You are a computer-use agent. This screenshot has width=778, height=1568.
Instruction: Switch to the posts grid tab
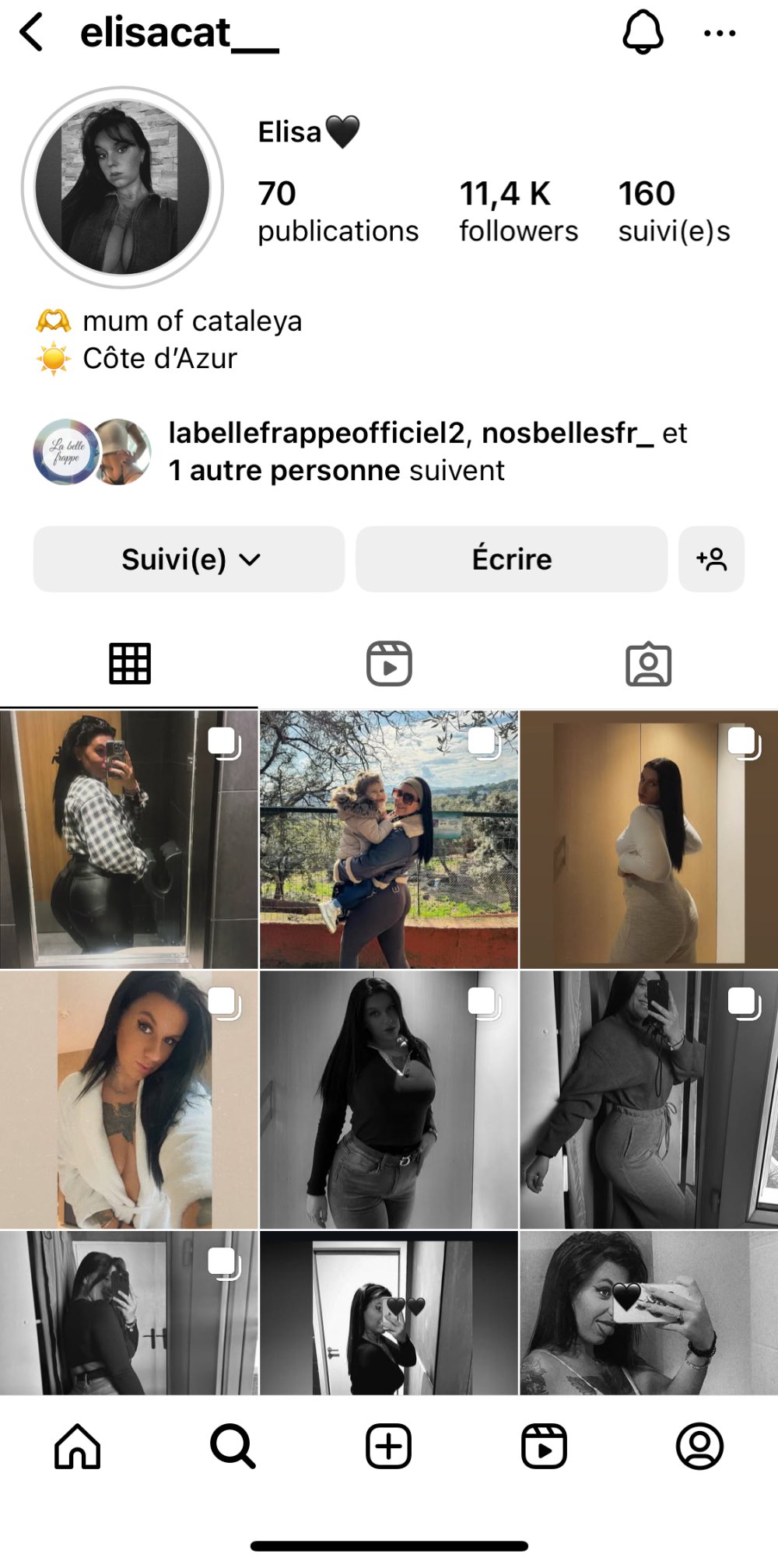pyautogui.click(x=129, y=664)
